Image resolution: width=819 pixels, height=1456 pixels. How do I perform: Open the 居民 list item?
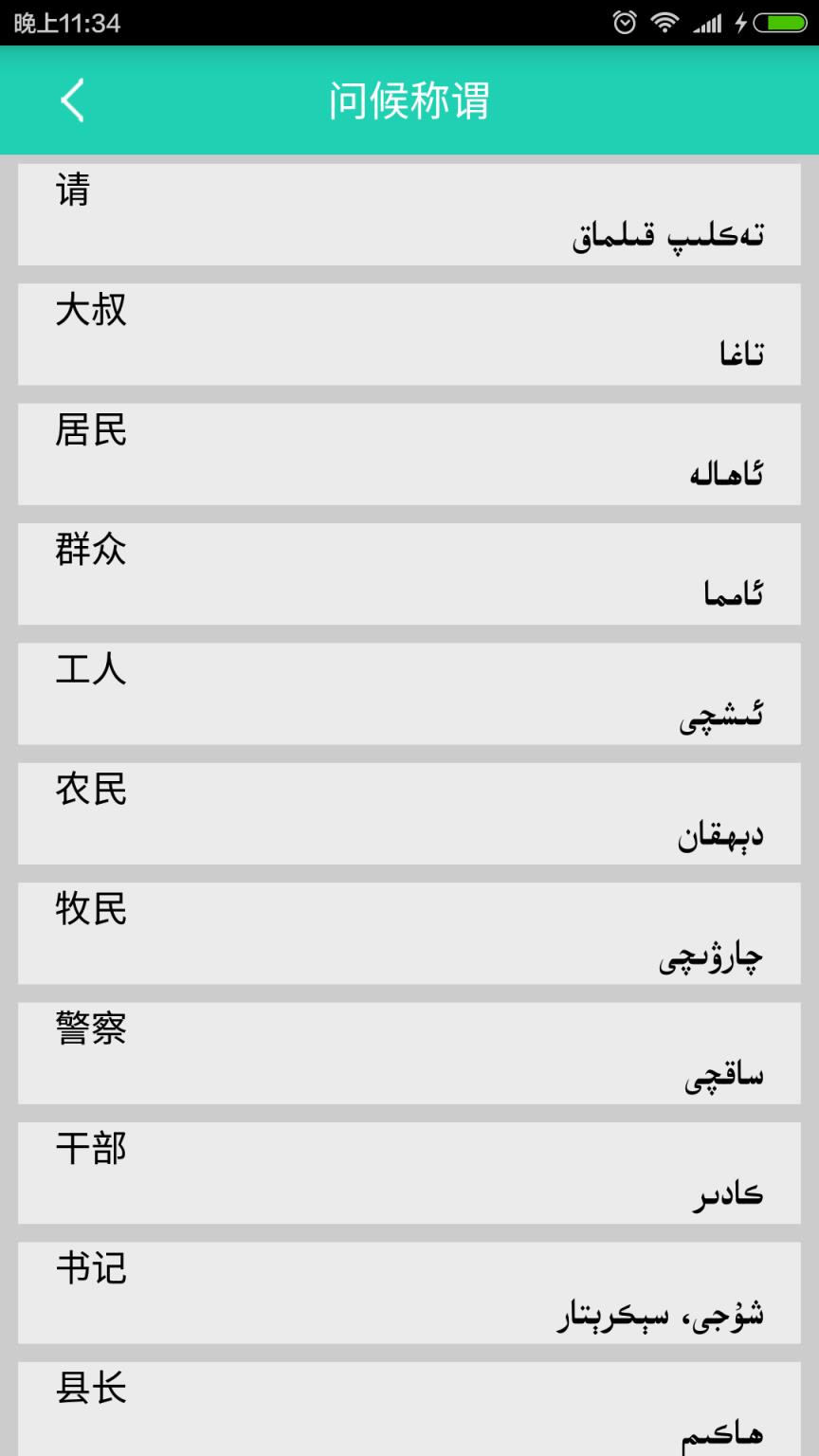409,453
